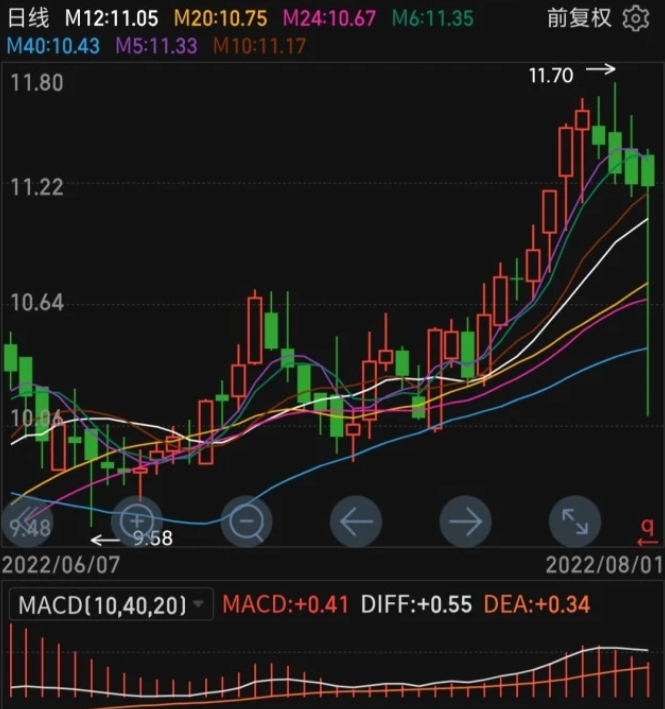Tap the double left chevron button
The height and width of the screenshot is (709, 665).
(27, 521)
